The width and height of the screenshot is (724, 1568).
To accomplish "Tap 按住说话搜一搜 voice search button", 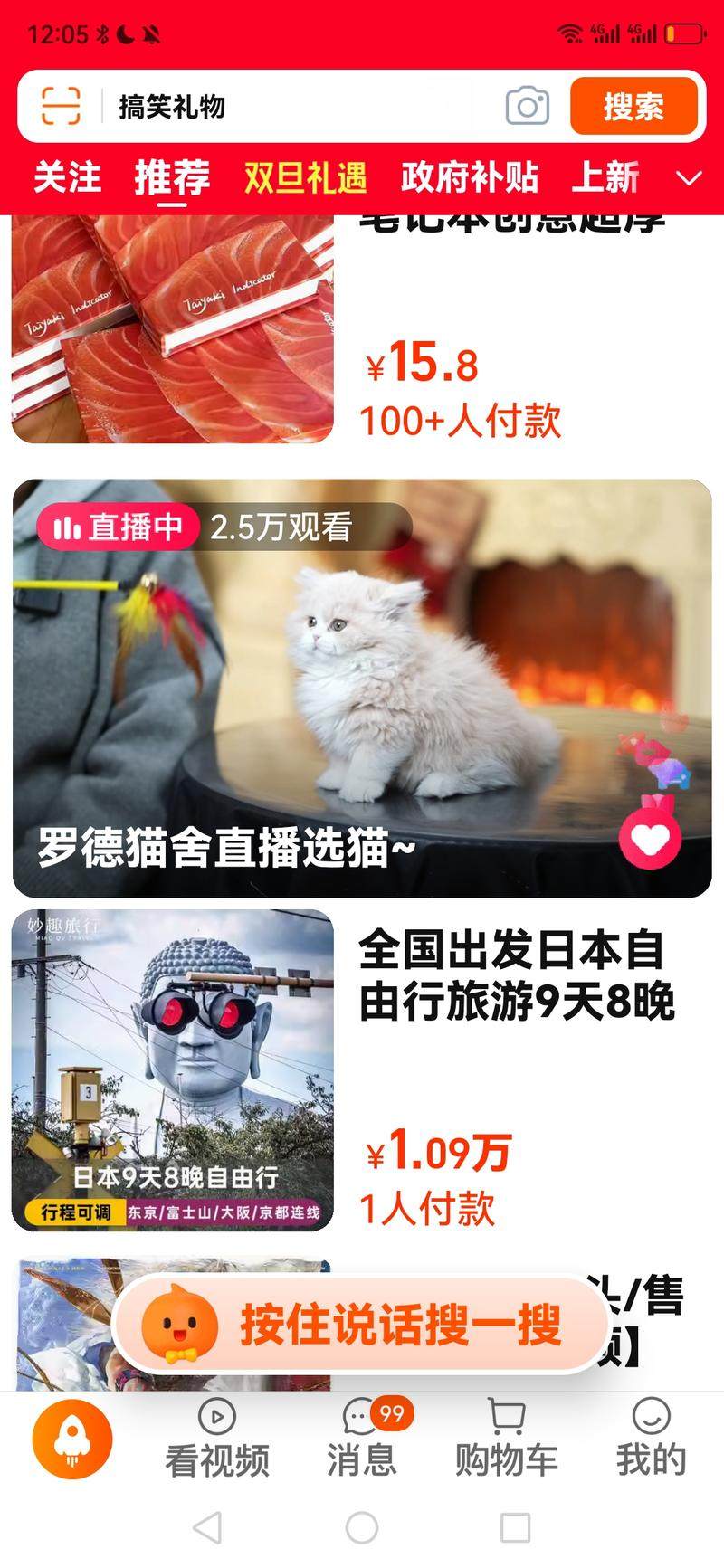I will pyautogui.click(x=362, y=1326).
